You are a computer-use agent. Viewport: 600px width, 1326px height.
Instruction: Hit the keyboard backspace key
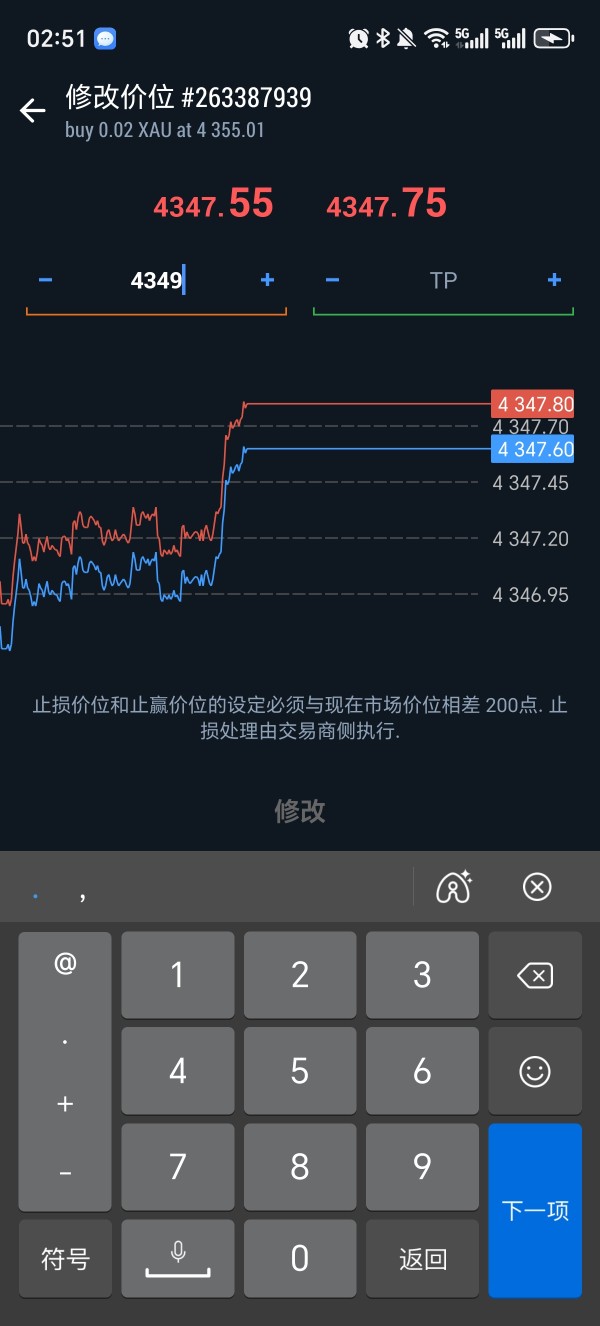(x=535, y=975)
